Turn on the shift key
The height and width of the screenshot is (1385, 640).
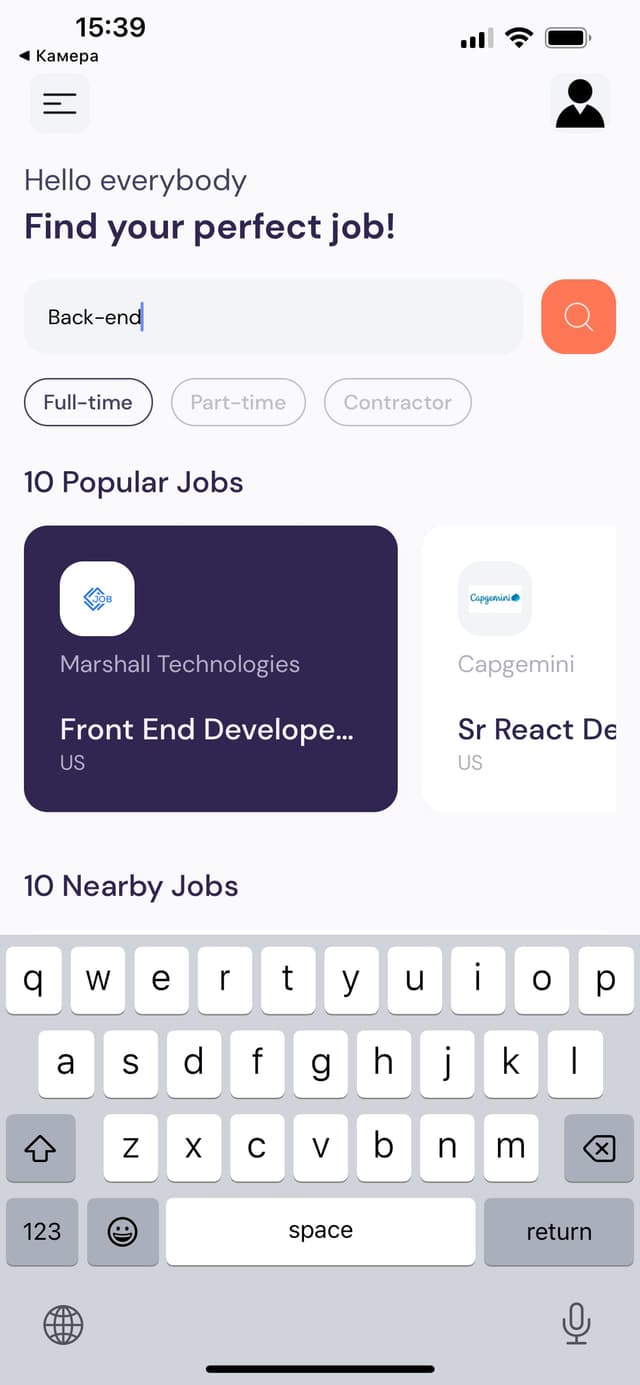(x=41, y=1149)
